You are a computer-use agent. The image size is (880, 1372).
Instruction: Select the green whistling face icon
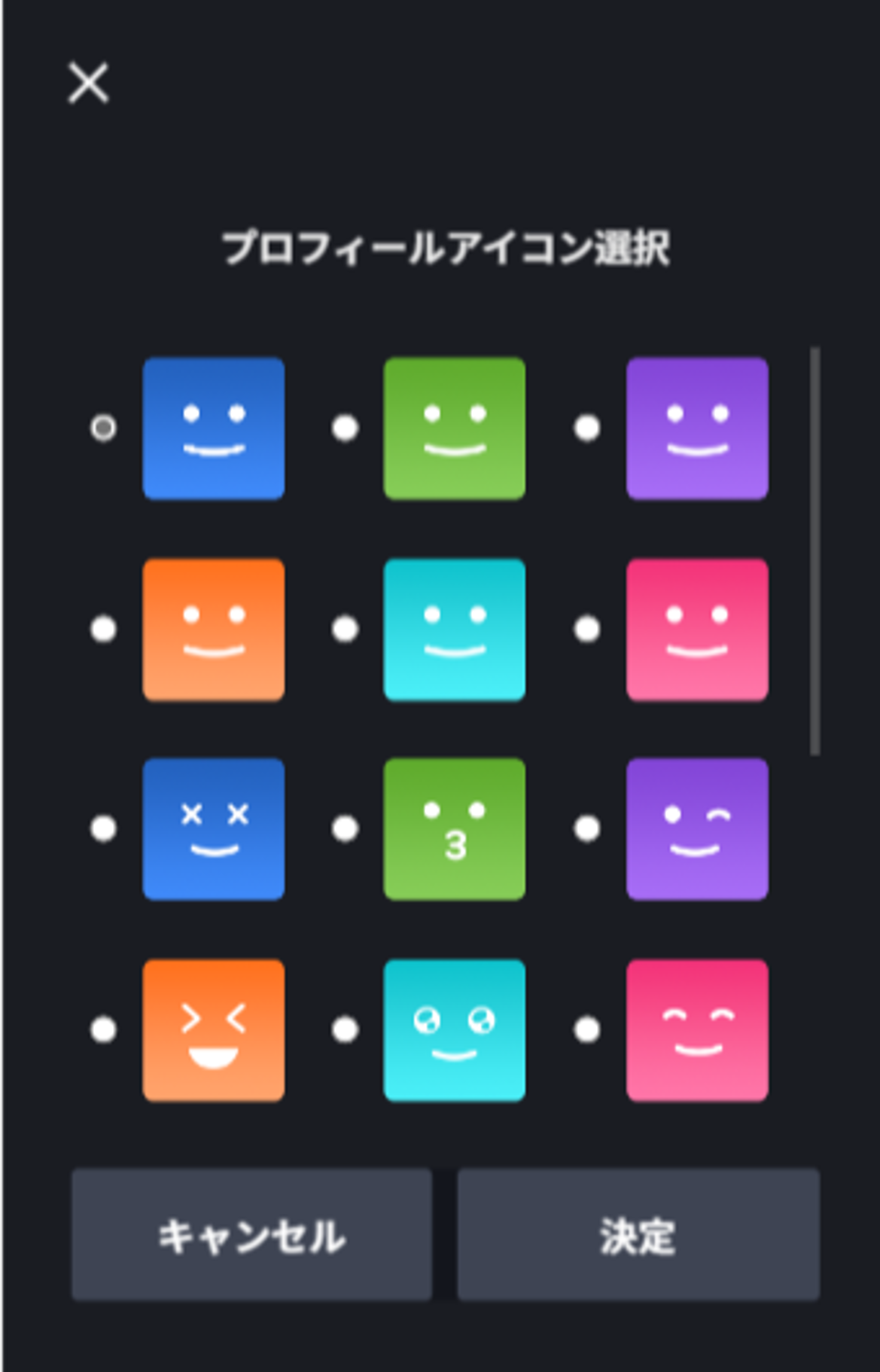point(453,831)
